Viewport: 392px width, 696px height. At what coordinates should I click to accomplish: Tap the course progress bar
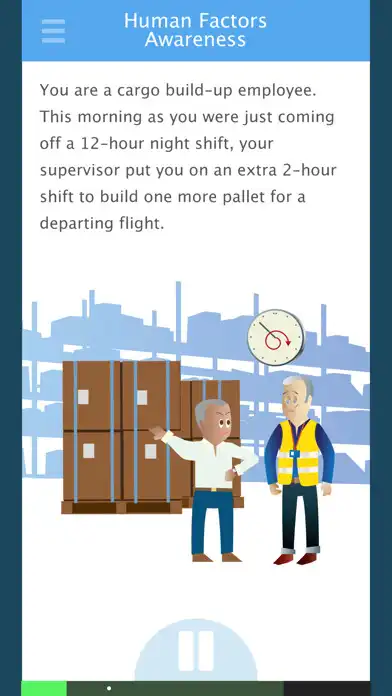pyautogui.click(x=196, y=688)
